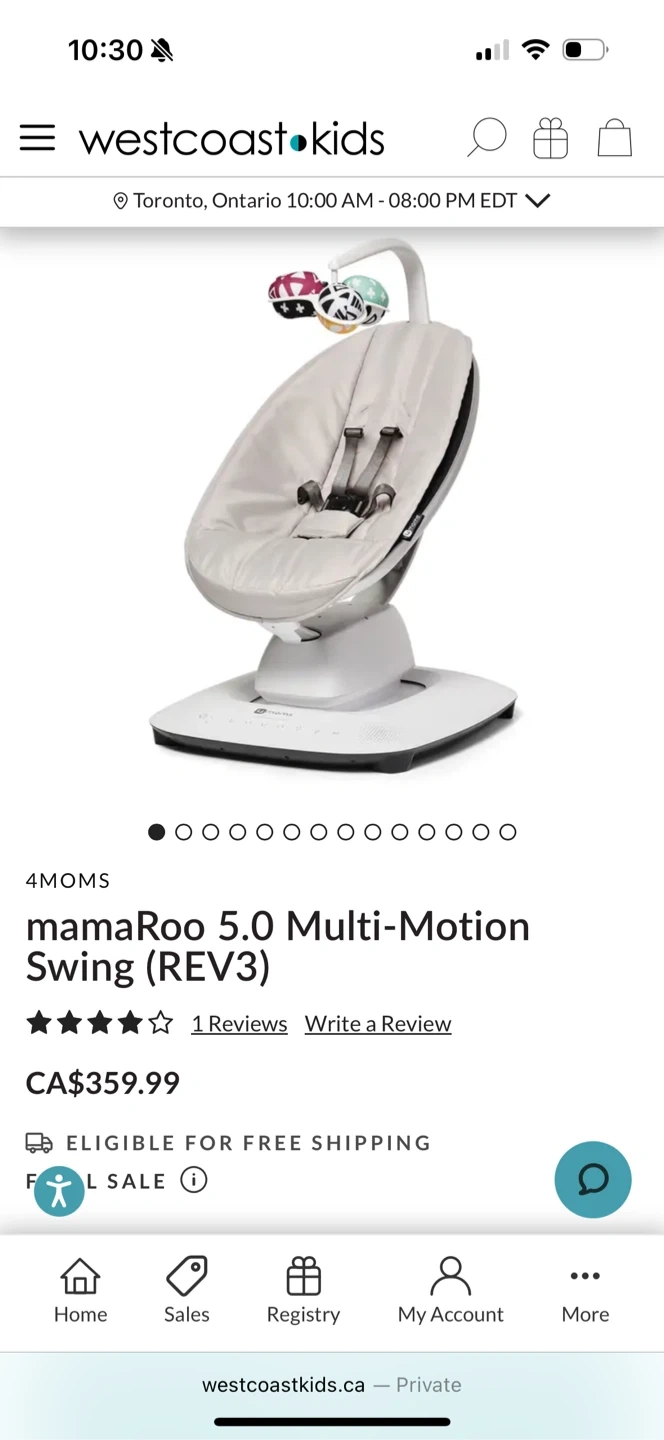The image size is (664, 1440).
Task: View the shopping bag
Action: [x=614, y=138]
